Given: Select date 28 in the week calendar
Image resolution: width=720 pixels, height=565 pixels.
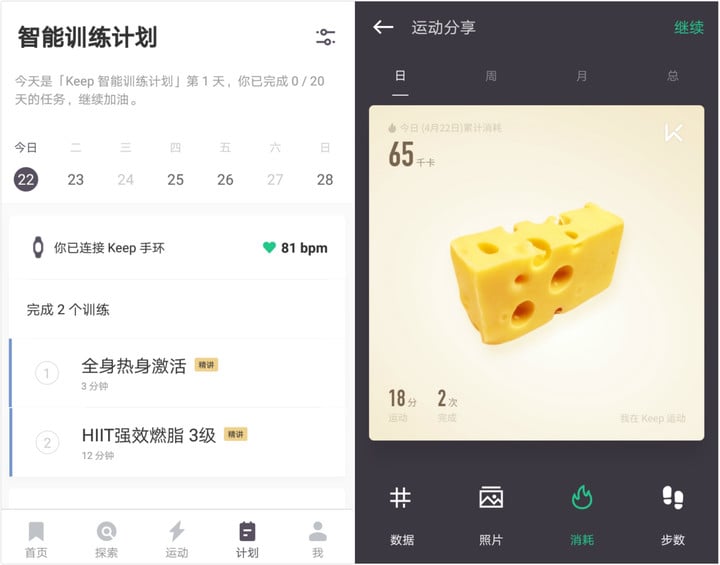Looking at the screenshot, I should pyautogui.click(x=325, y=180).
